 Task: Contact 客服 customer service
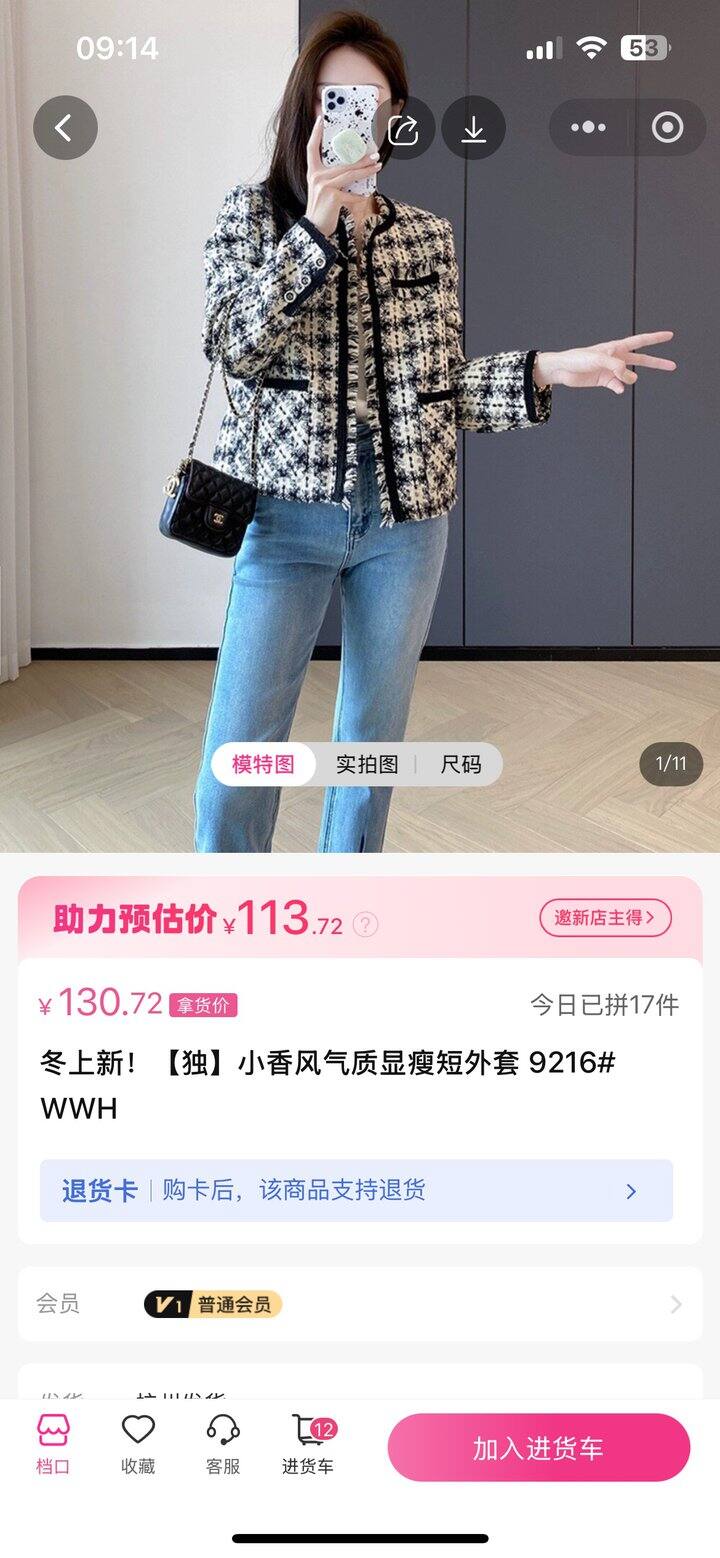point(223,1445)
